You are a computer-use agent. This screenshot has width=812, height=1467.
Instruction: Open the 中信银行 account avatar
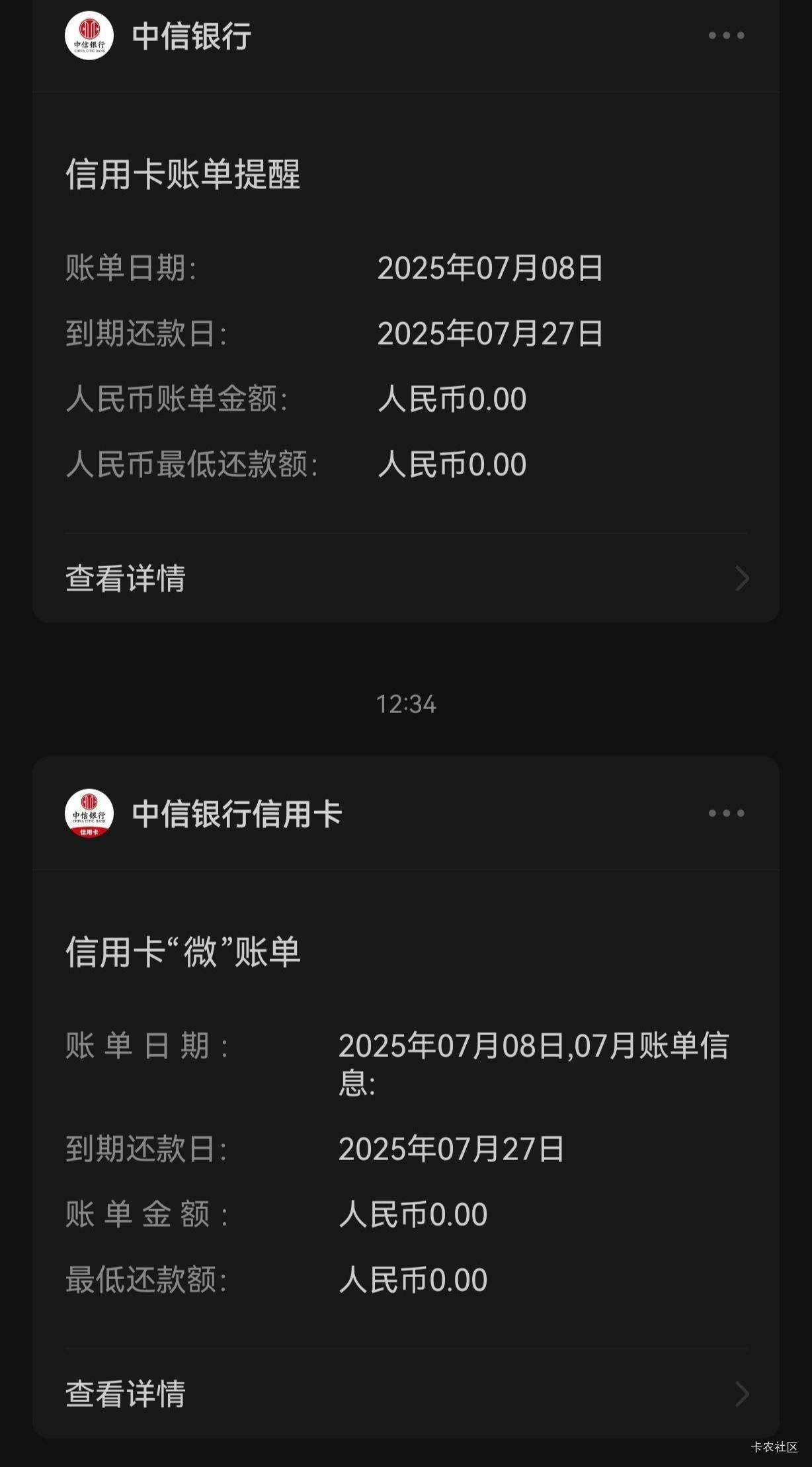pyautogui.click(x=89, y=36)
